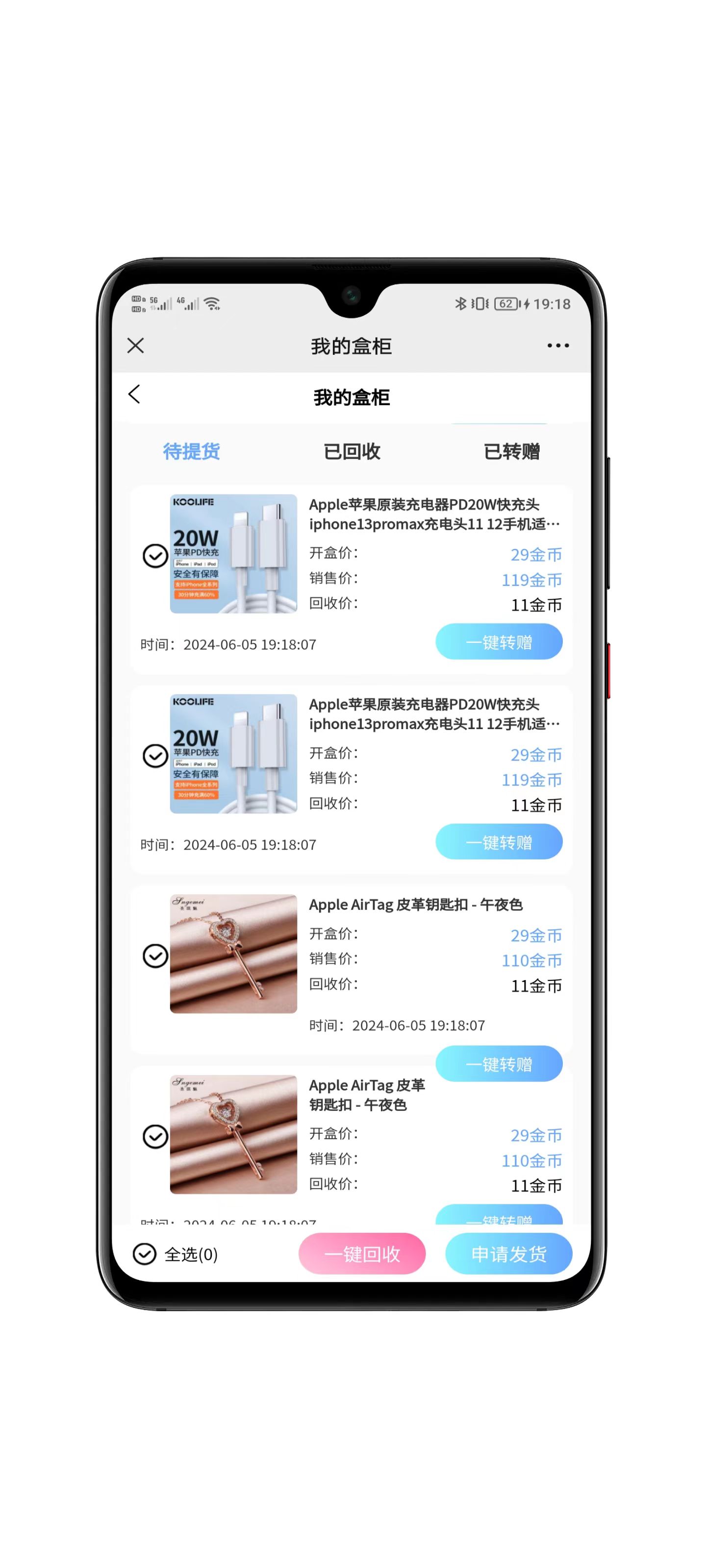The image size is (706, 1568).
Task: Tap 一键转赠 under the first AirTag item
Action: (x=498, y=1063)
